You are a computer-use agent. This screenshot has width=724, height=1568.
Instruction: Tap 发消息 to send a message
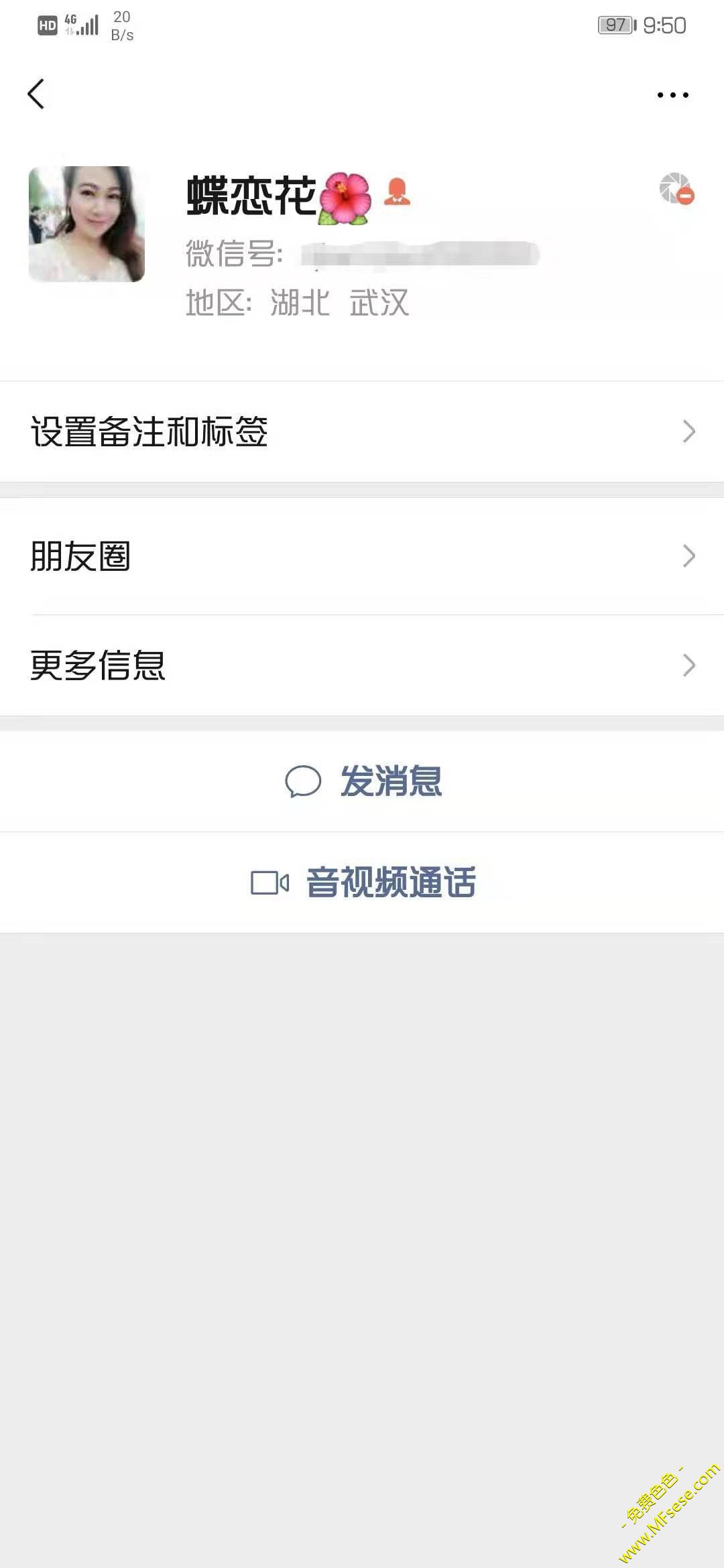[363, 781]
